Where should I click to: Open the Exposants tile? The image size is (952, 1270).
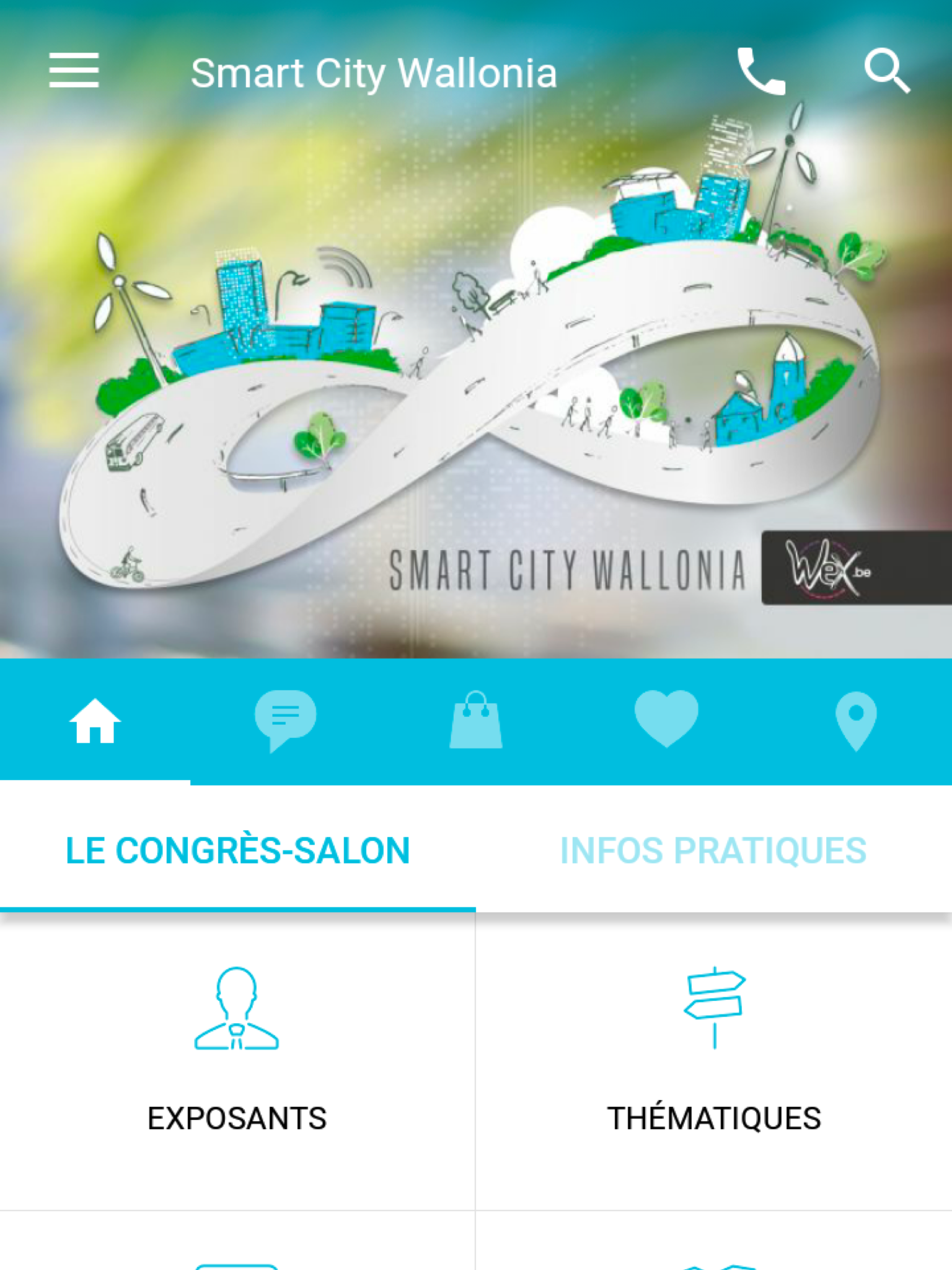[237, 1062]
